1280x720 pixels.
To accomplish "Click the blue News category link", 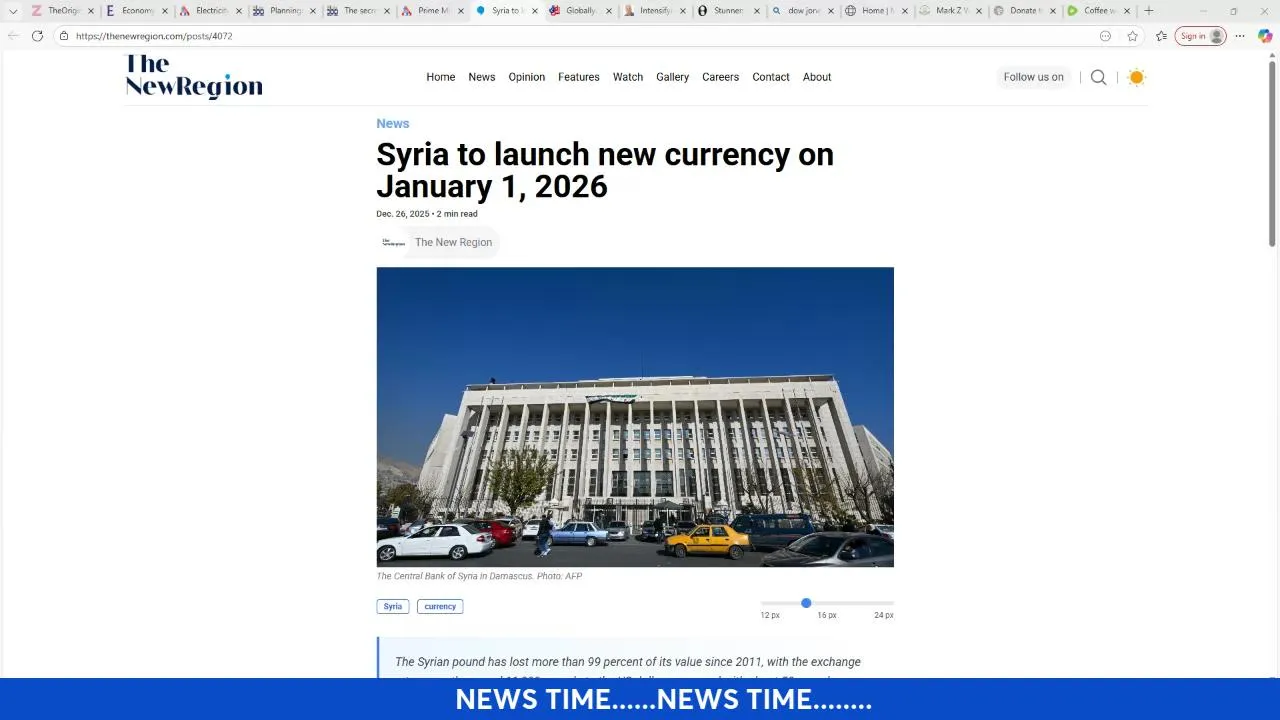I will tap(392, 124).
